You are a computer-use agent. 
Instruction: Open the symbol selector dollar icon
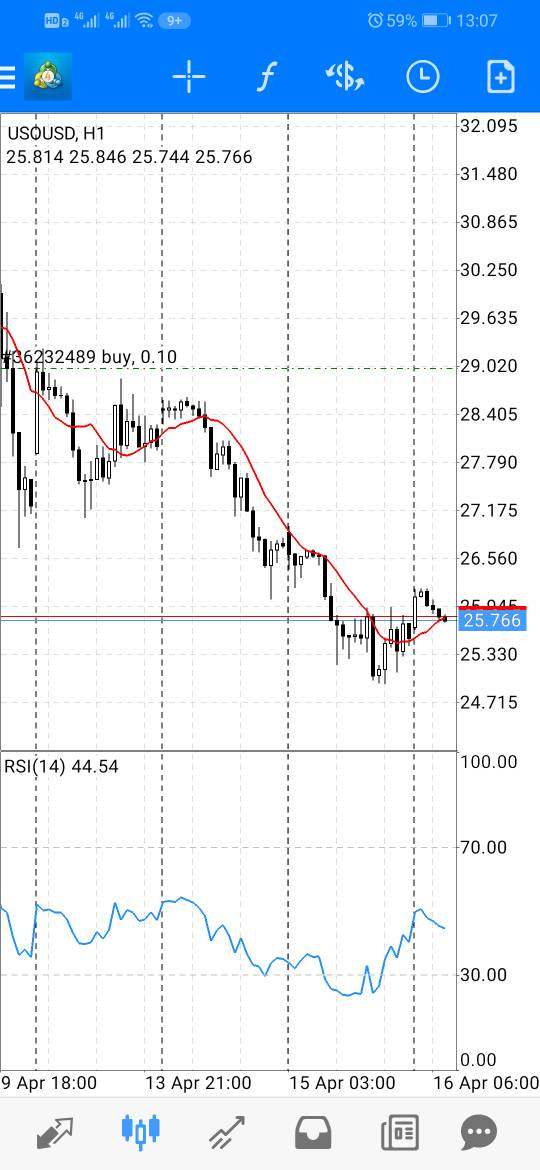click(x=345, y=77)
